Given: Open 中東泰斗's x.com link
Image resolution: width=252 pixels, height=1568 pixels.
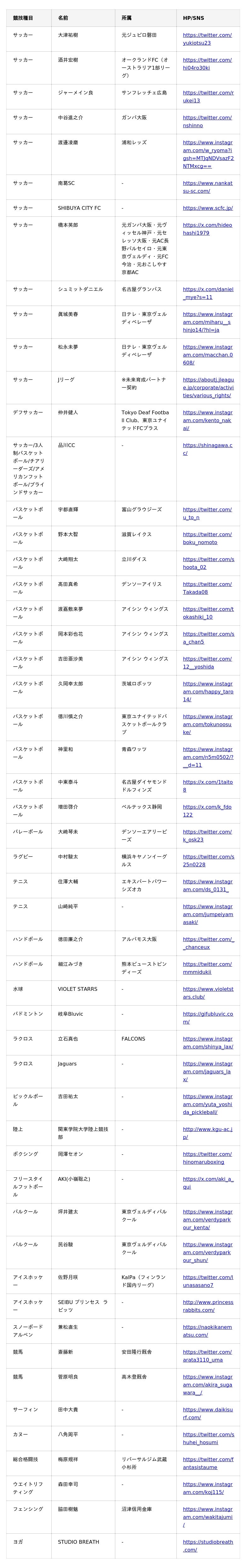Looking at the screenshot, I should 208,786.
